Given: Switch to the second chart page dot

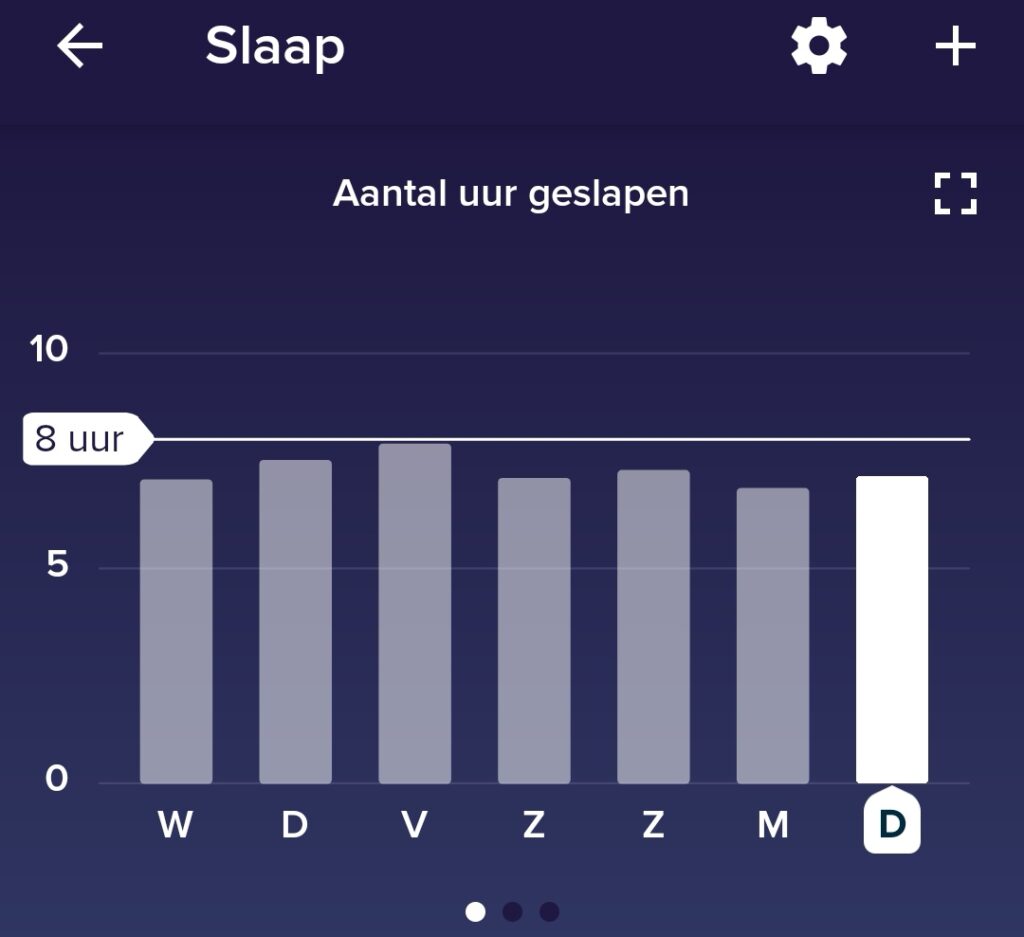Looking at the screenshot, I should click(513, 911).
